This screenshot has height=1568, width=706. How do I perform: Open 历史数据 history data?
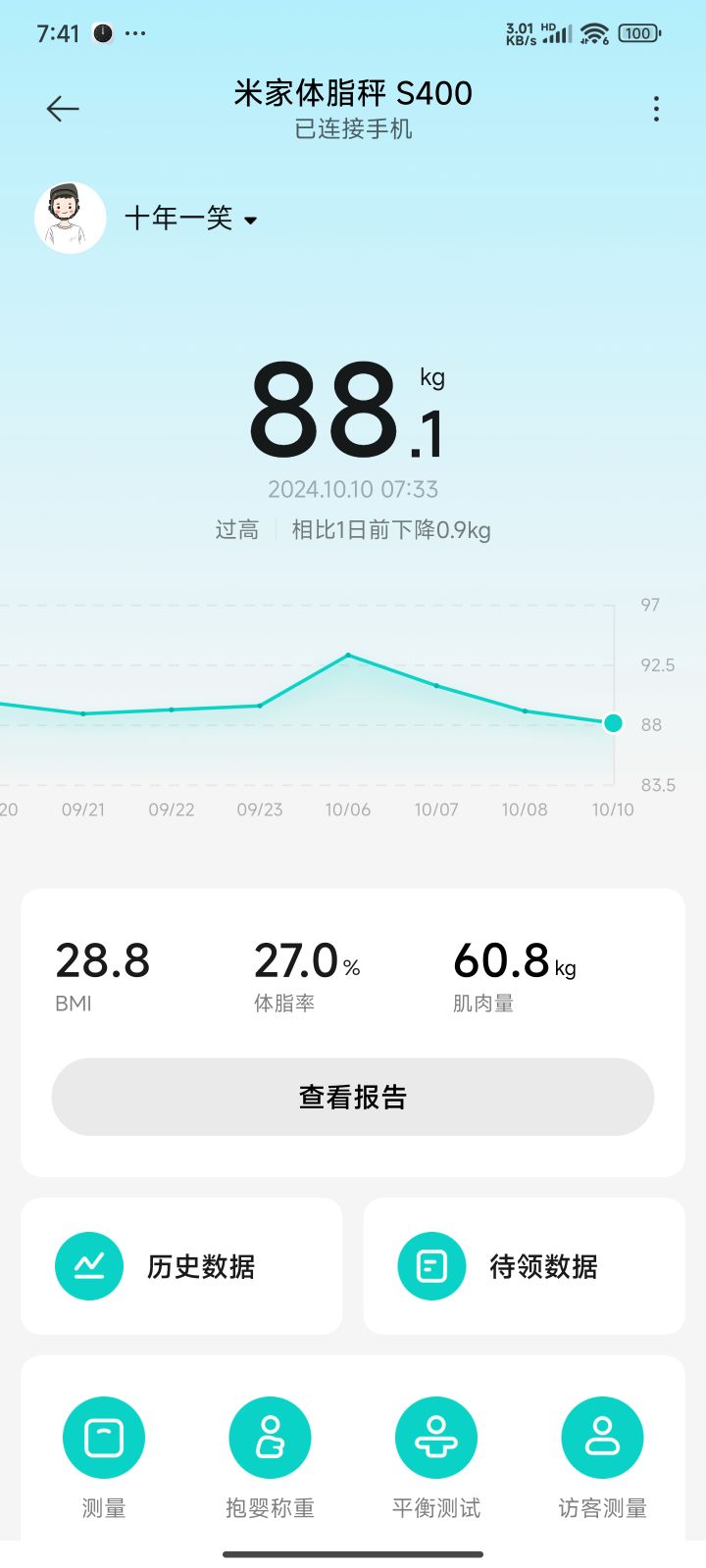click(181, 1266)
